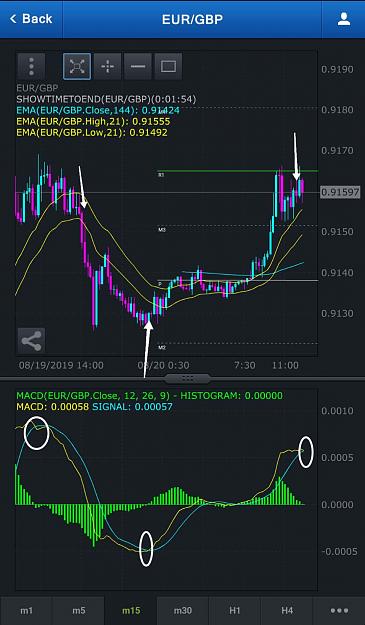The height and width of the screenshot is (625, 365).
Task: Switch to the H4 timeframe
Action: point(287,611)
